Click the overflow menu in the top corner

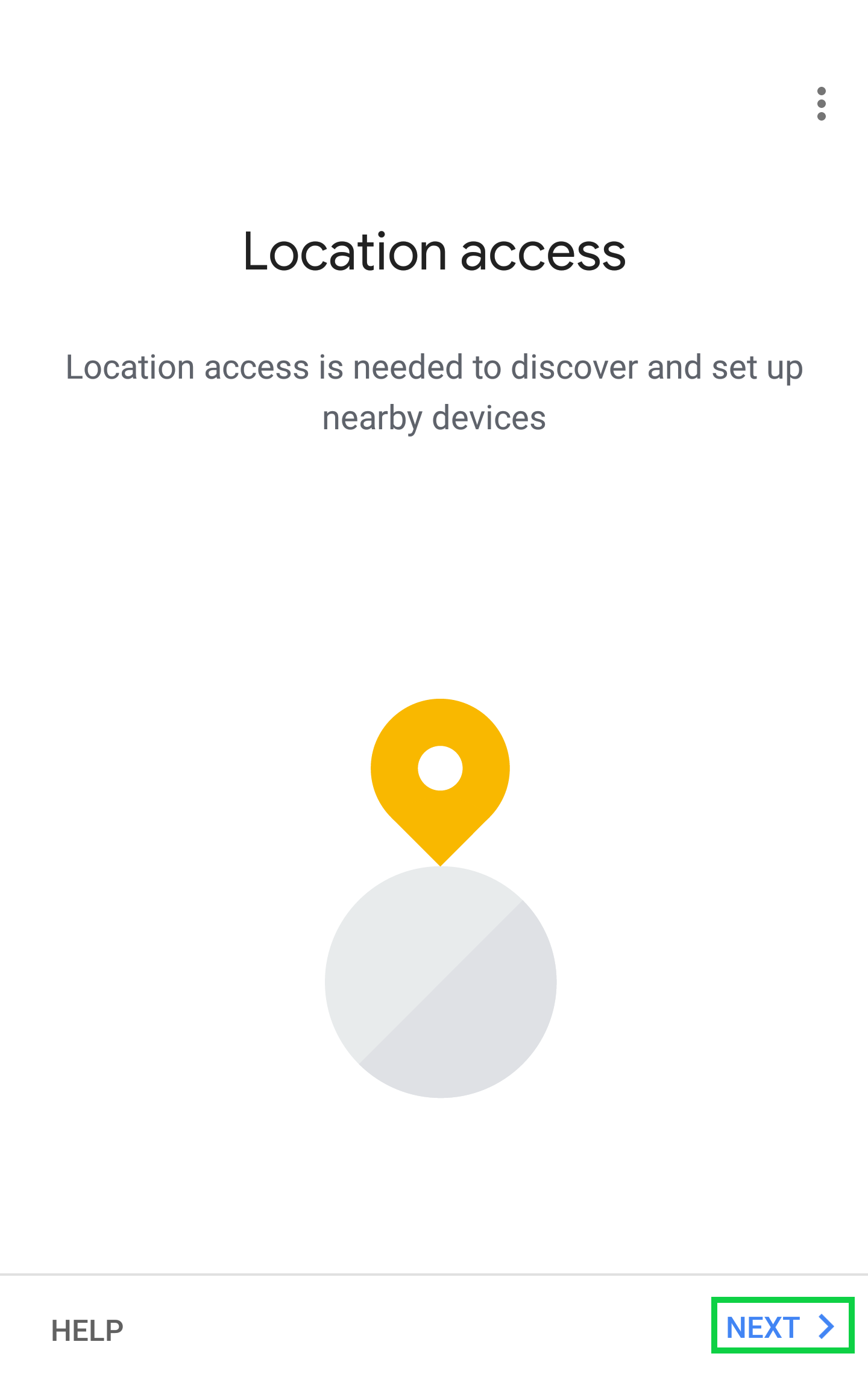822,102
